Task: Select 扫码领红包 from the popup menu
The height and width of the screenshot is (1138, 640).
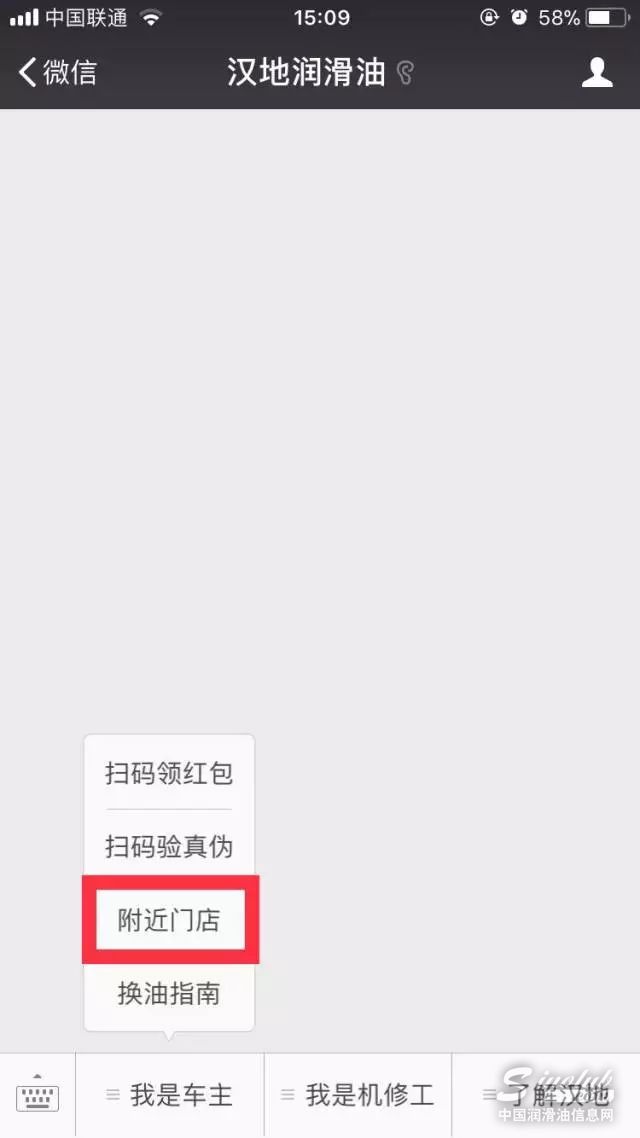Action: click(x=169, y=773)
